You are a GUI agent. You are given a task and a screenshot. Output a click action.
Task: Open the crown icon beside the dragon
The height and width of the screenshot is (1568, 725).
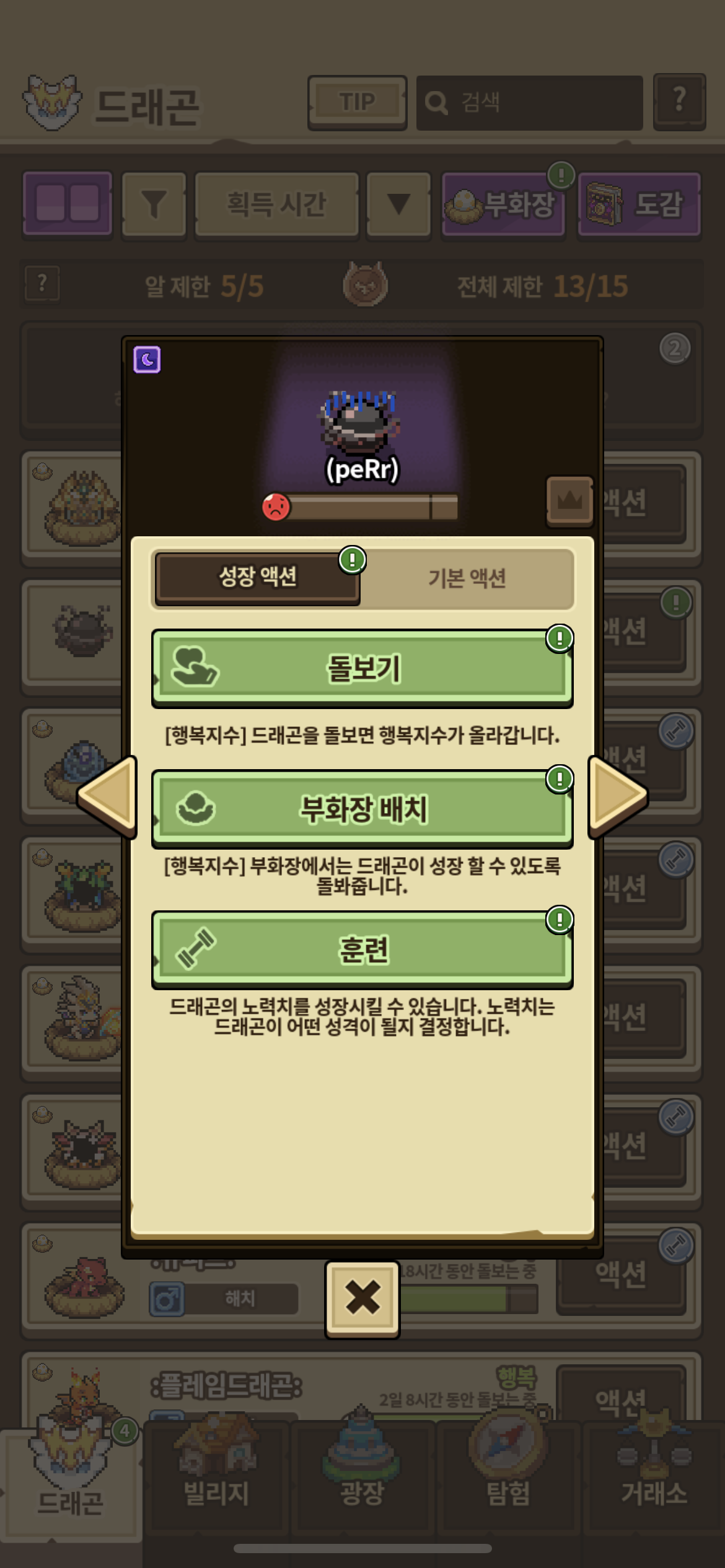(x=569, y=500)
